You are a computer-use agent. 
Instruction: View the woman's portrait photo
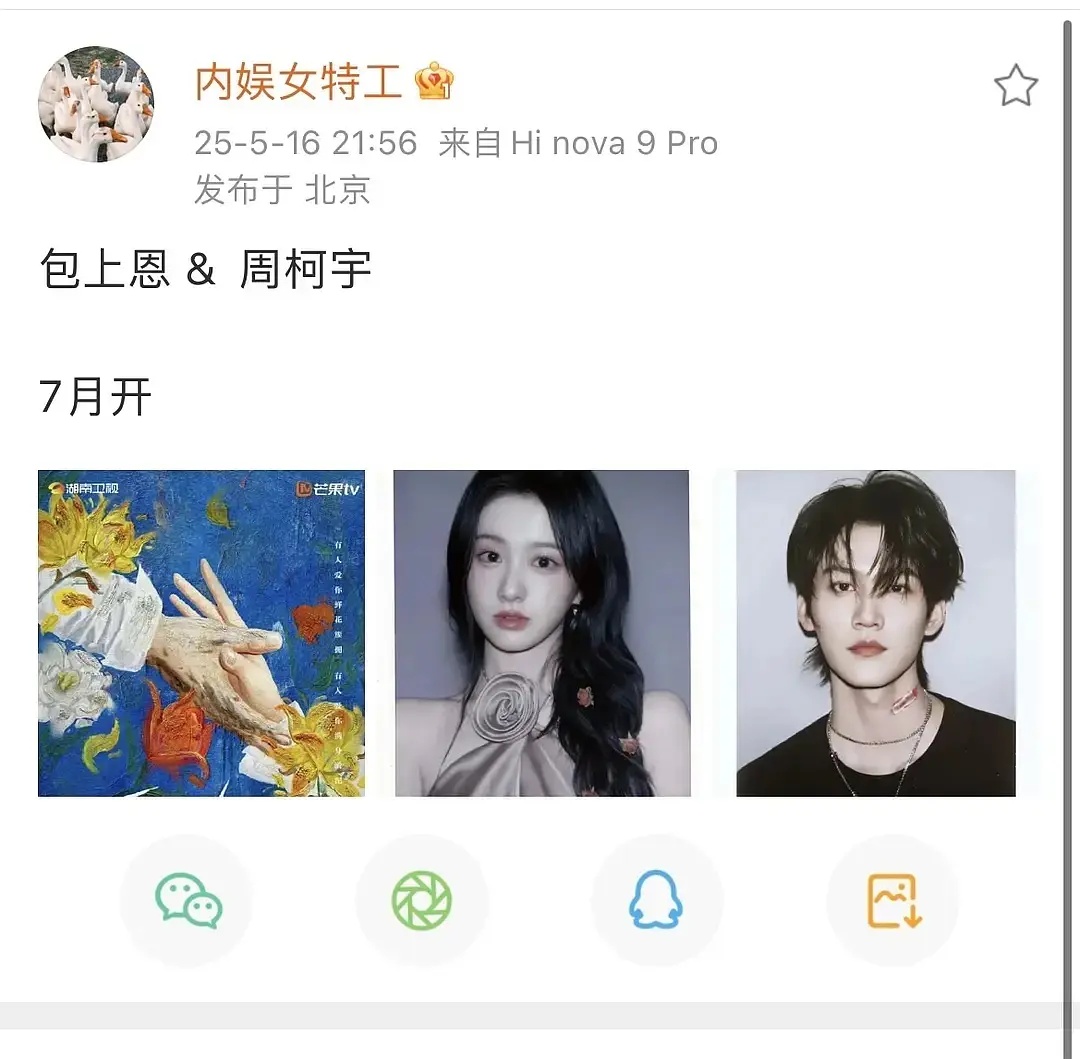pyautogui.click(x=542, y=633)
